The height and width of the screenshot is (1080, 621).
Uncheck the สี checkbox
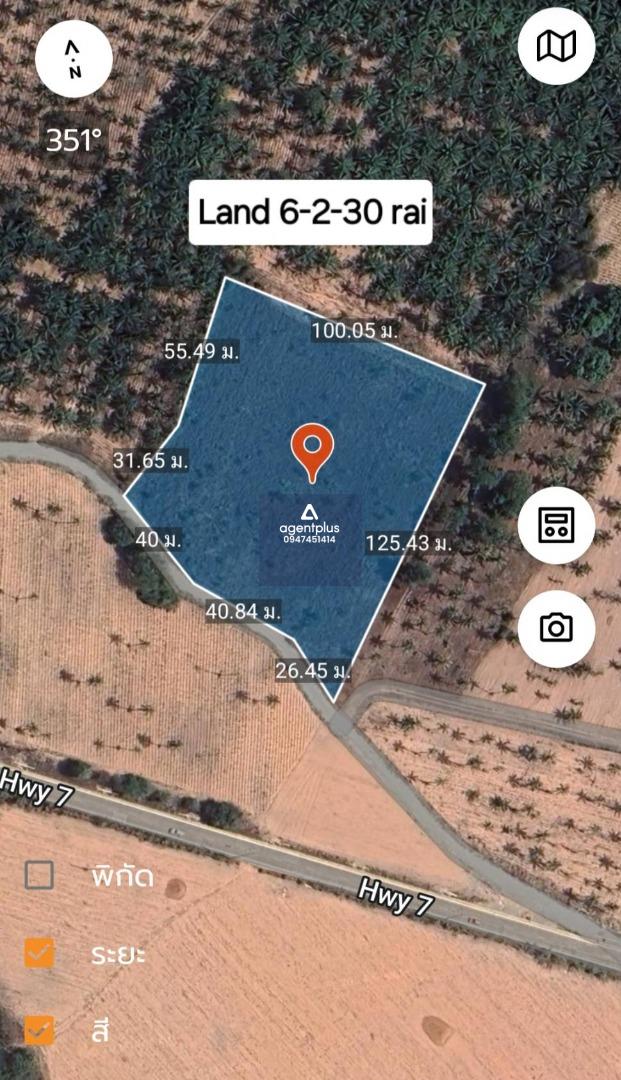tap(39, 1030)
